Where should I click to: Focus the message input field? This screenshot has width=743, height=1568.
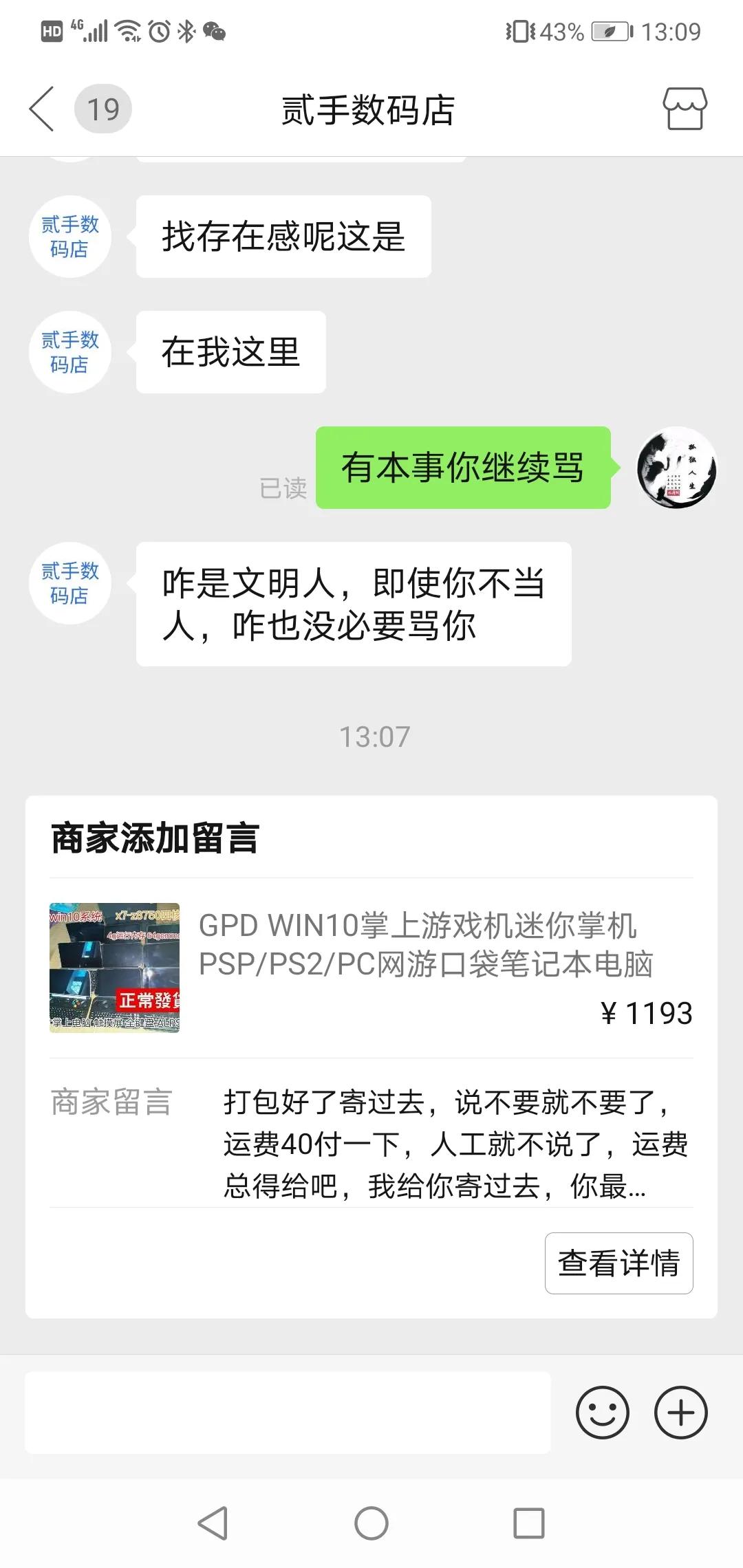pyautogui.click(x=288, y=1413)
